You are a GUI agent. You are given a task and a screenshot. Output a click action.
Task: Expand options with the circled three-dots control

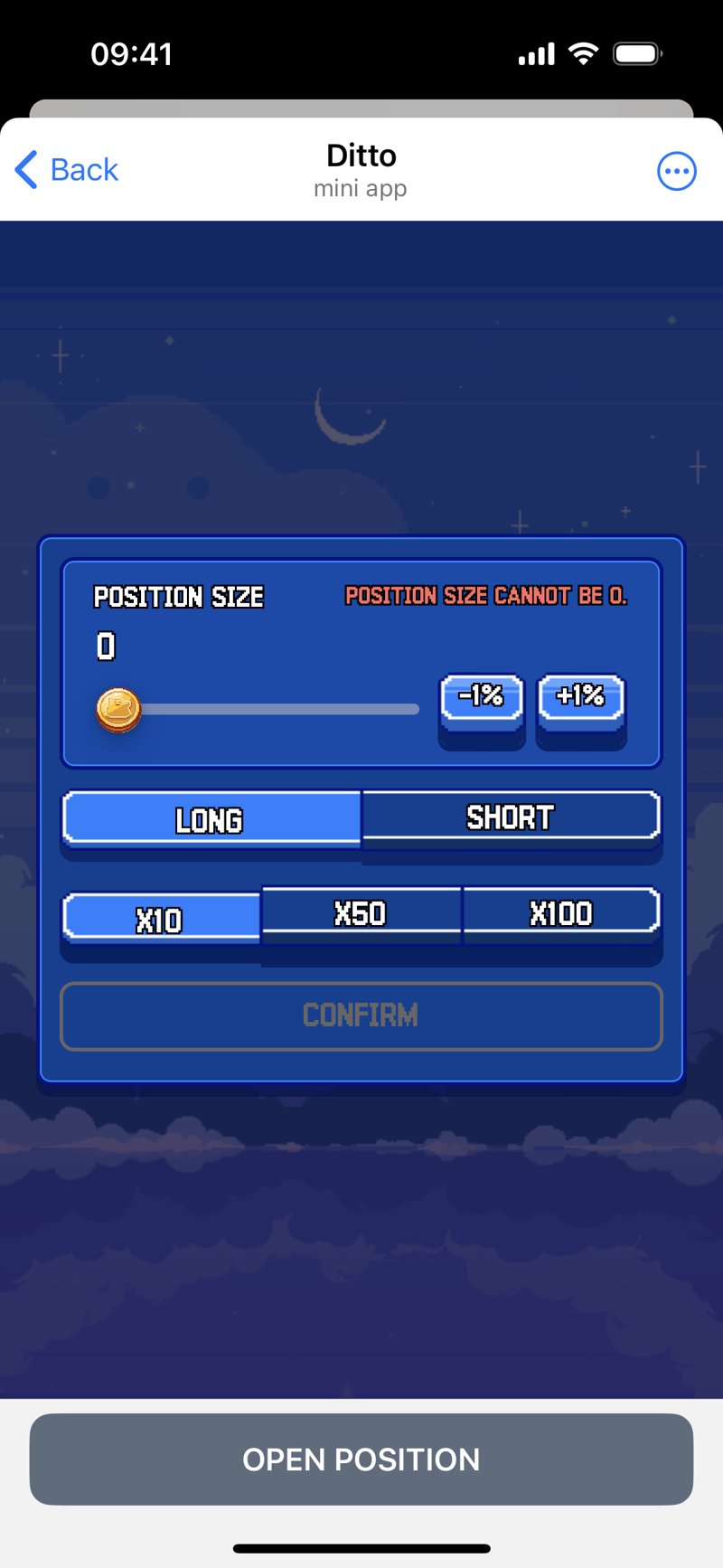click(676, 171)
